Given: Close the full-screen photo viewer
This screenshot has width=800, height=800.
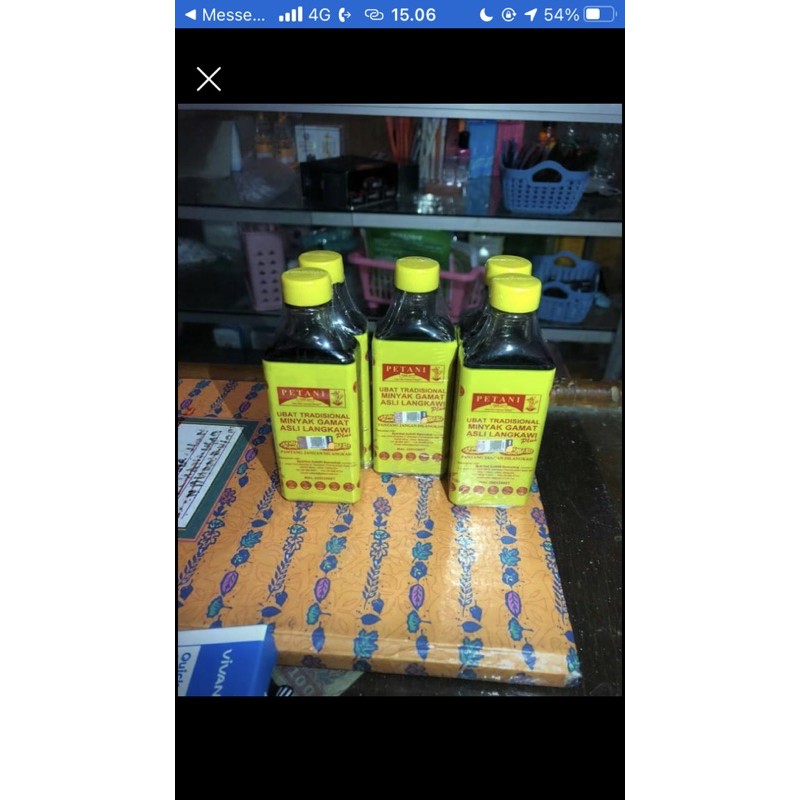Looking at the screenshot, I should (x=208, y=79).
